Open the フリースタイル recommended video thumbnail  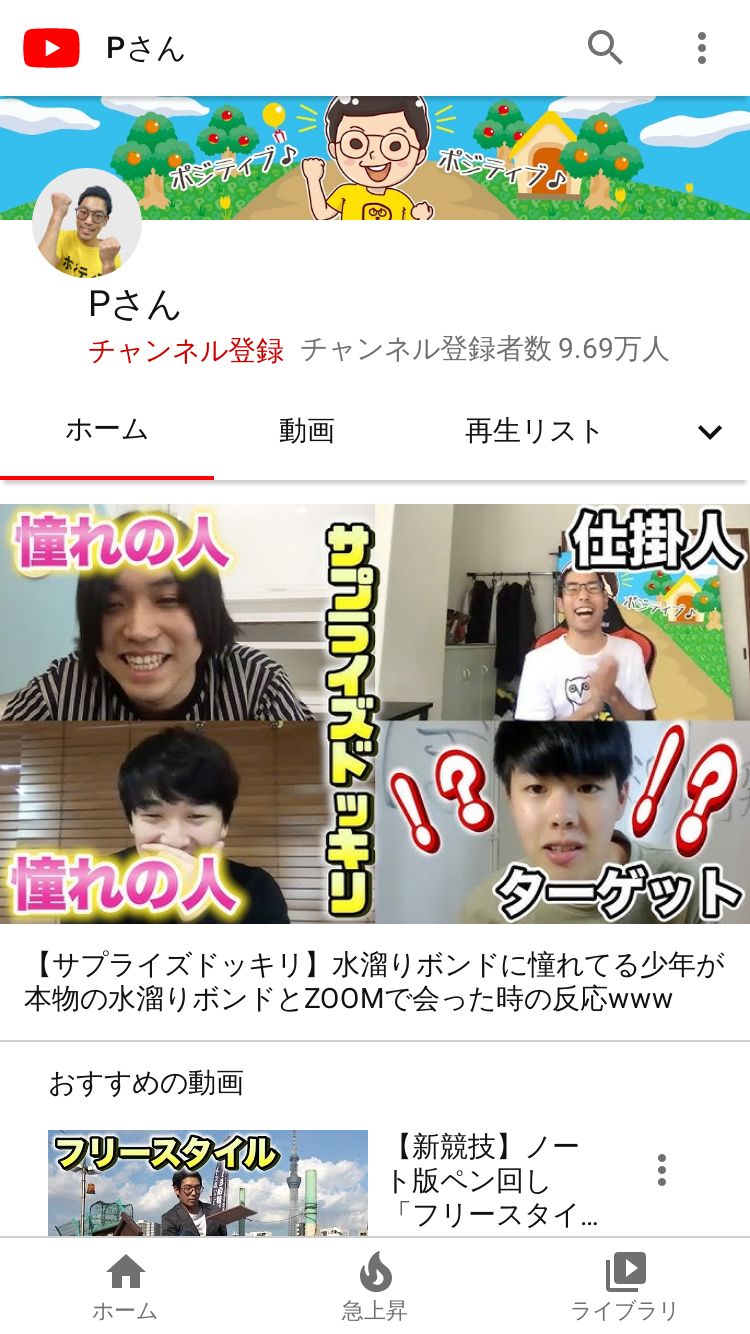pyautogui.click(x=208, y=1183)
